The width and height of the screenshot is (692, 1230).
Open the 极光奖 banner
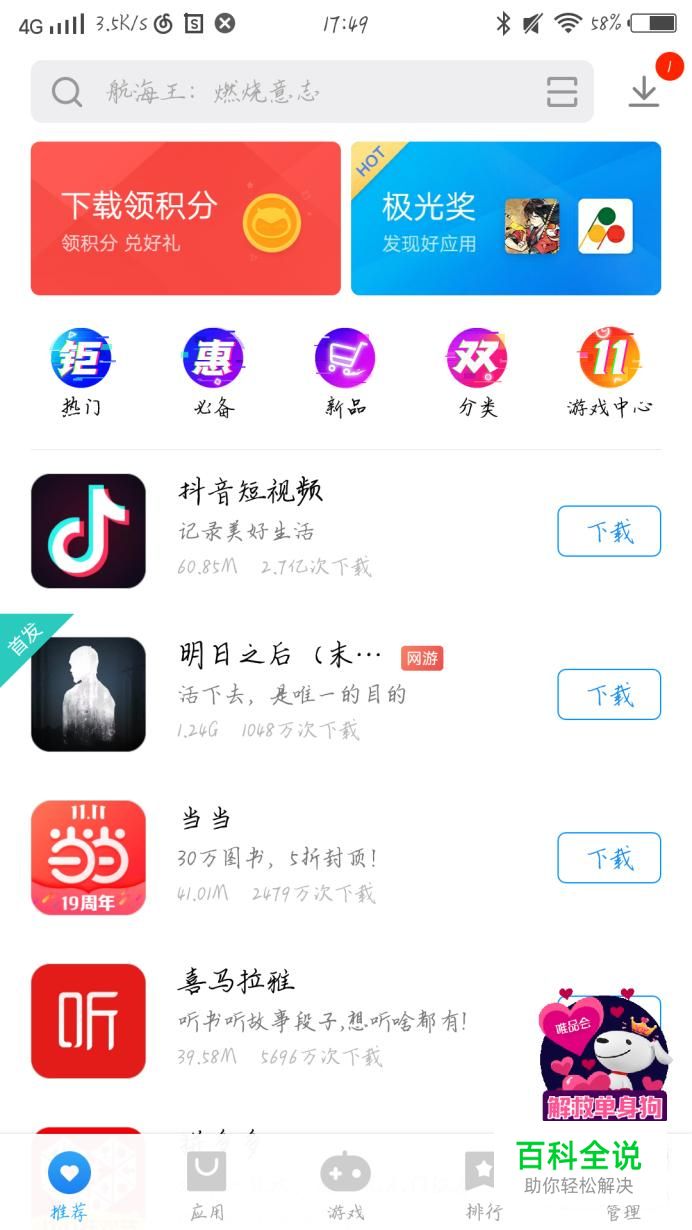[x=505, y=218]
